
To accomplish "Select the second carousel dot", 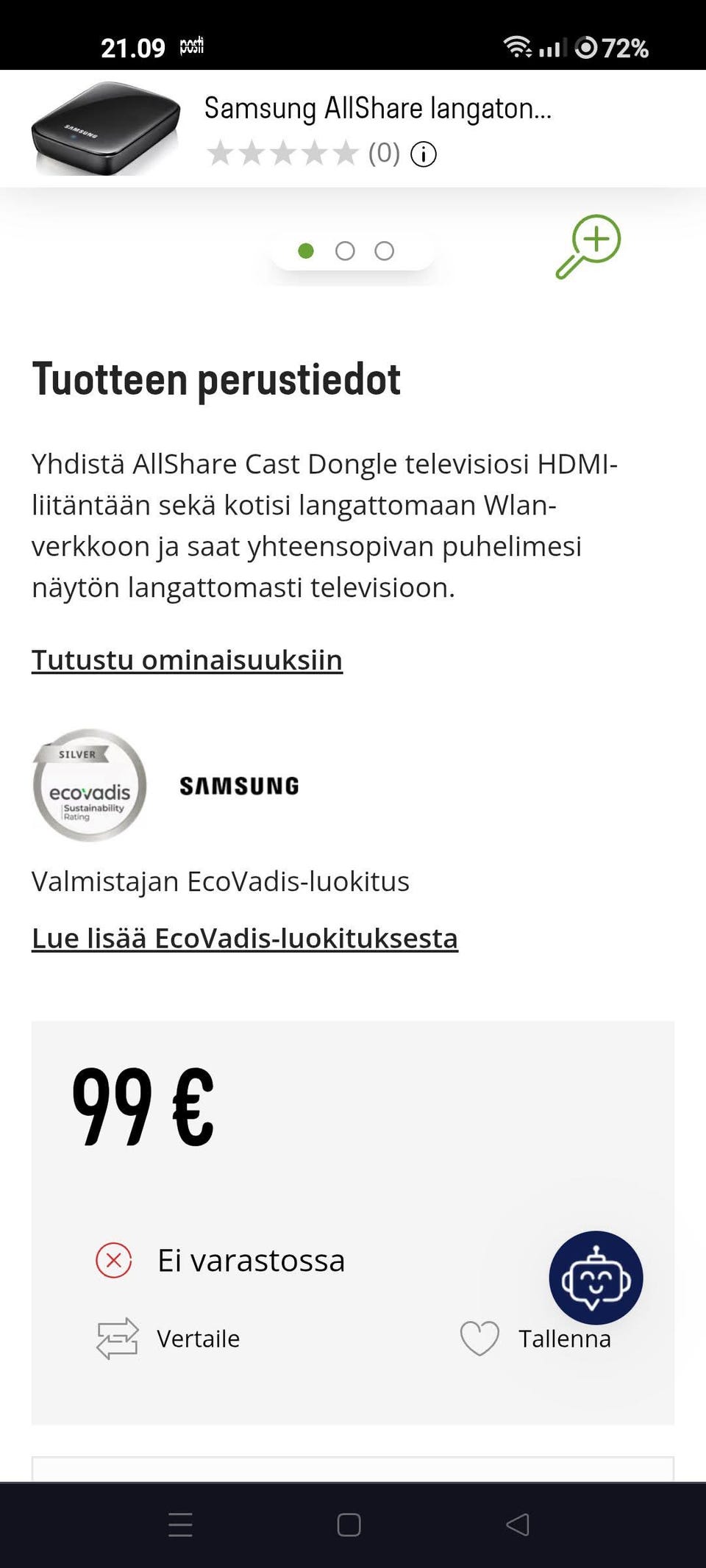I will (x=344, y=251).
